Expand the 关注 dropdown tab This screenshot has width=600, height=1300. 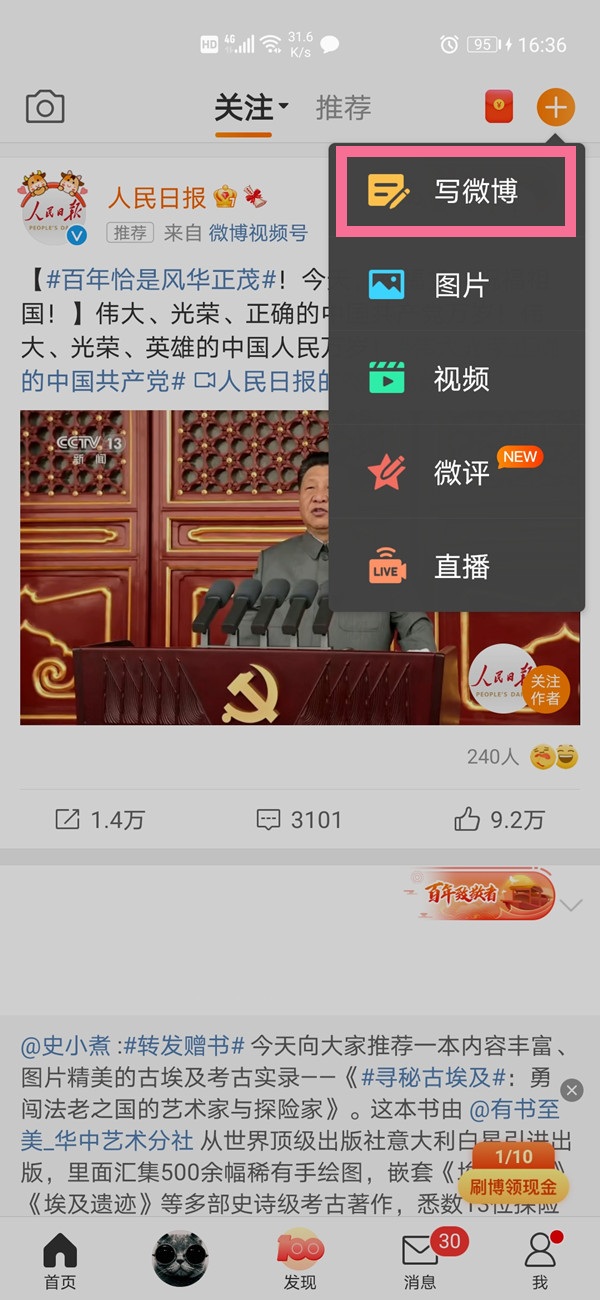pos(251,107)
